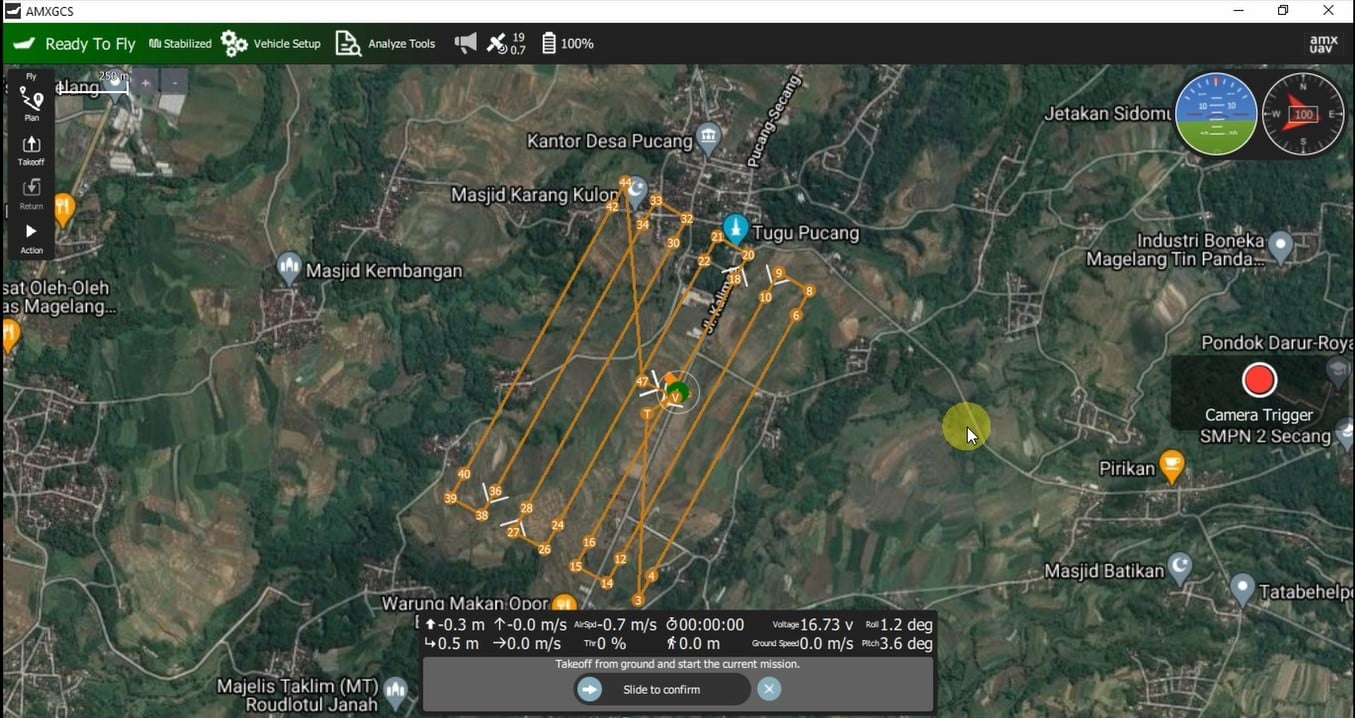
Task: Tap the red Camera Trigger button
Action: pyautogui.click(x=1259, y=380)
